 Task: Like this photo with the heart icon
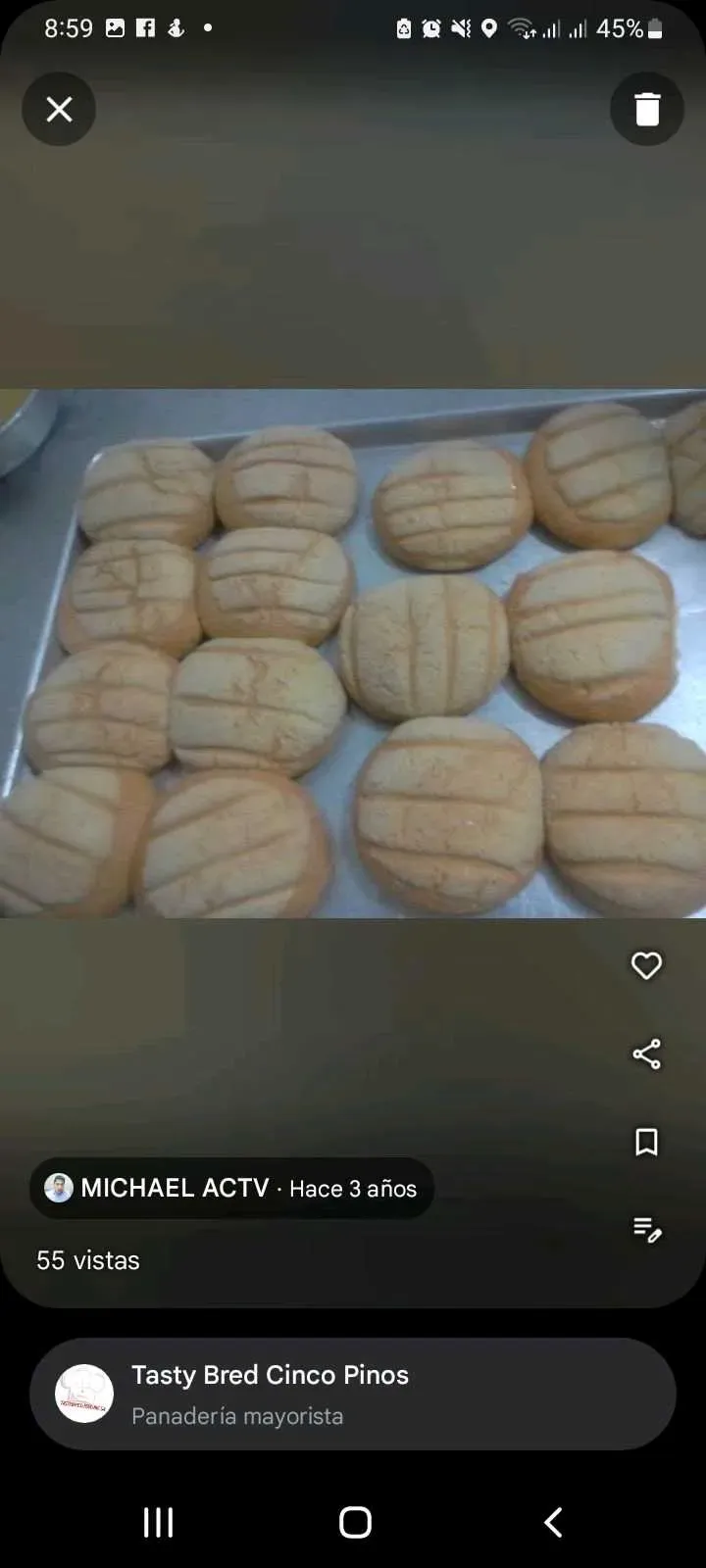(x=646, y=966)
